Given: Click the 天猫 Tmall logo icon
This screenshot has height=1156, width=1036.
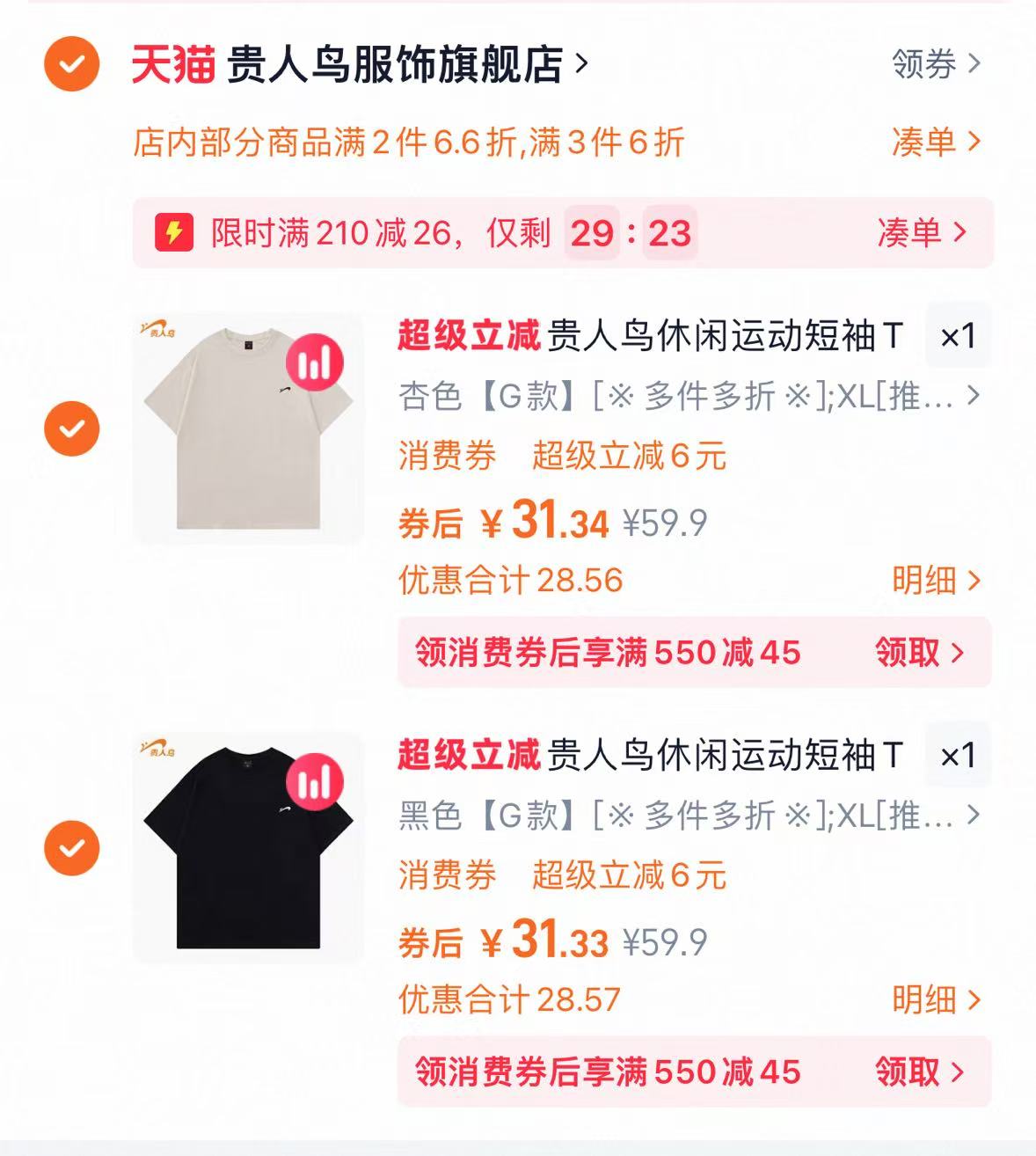Looking at the screenshot, I should pos(172,66).
